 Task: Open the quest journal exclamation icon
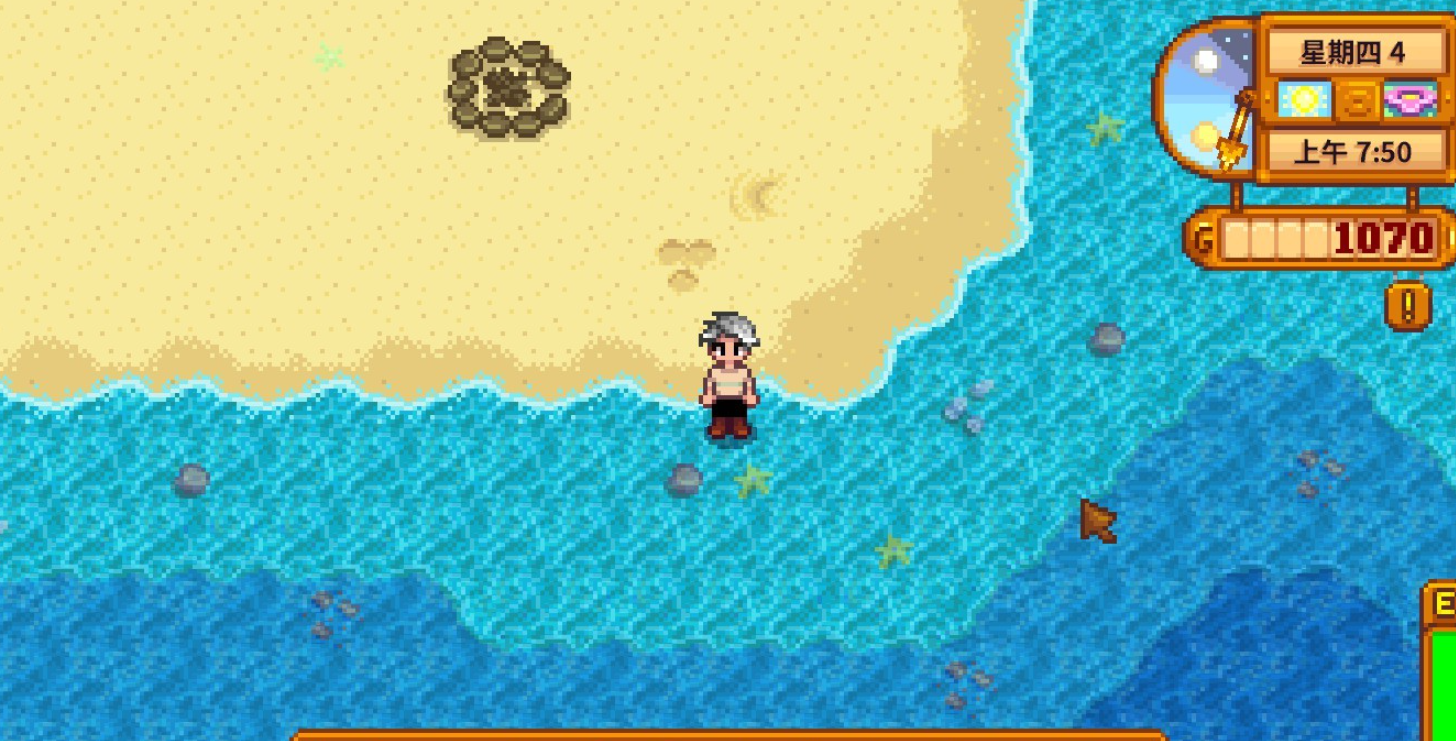click(x=1409, y=306)
